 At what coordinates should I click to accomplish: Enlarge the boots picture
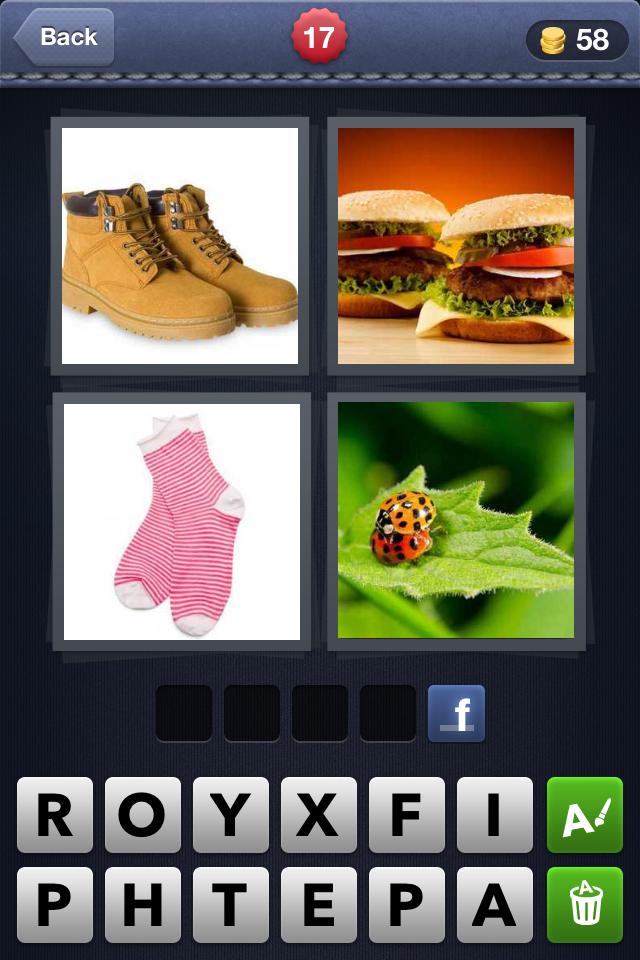pyautogui.click(x=180, y=245)
